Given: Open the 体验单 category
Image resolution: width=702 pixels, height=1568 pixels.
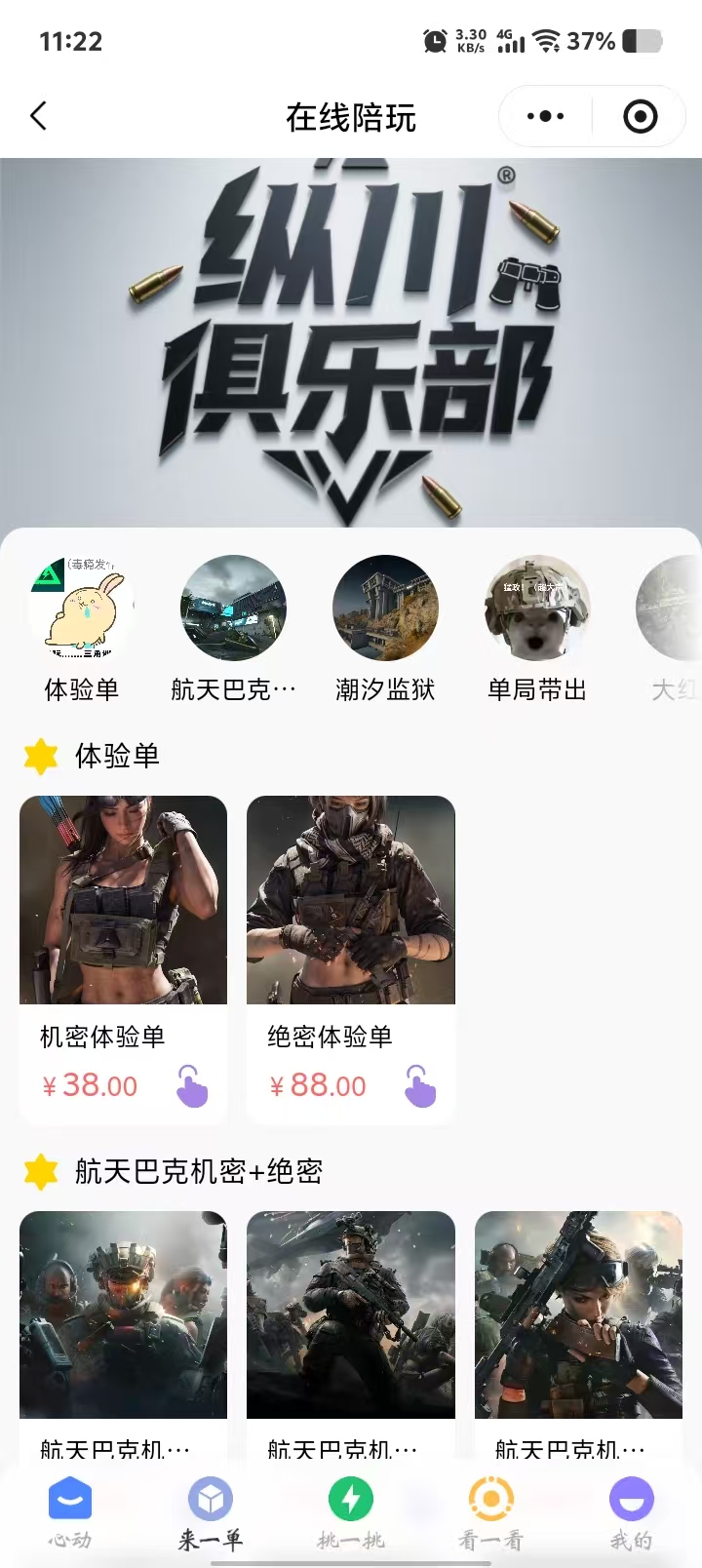Looking at the screenshot, I should (82, 610).
